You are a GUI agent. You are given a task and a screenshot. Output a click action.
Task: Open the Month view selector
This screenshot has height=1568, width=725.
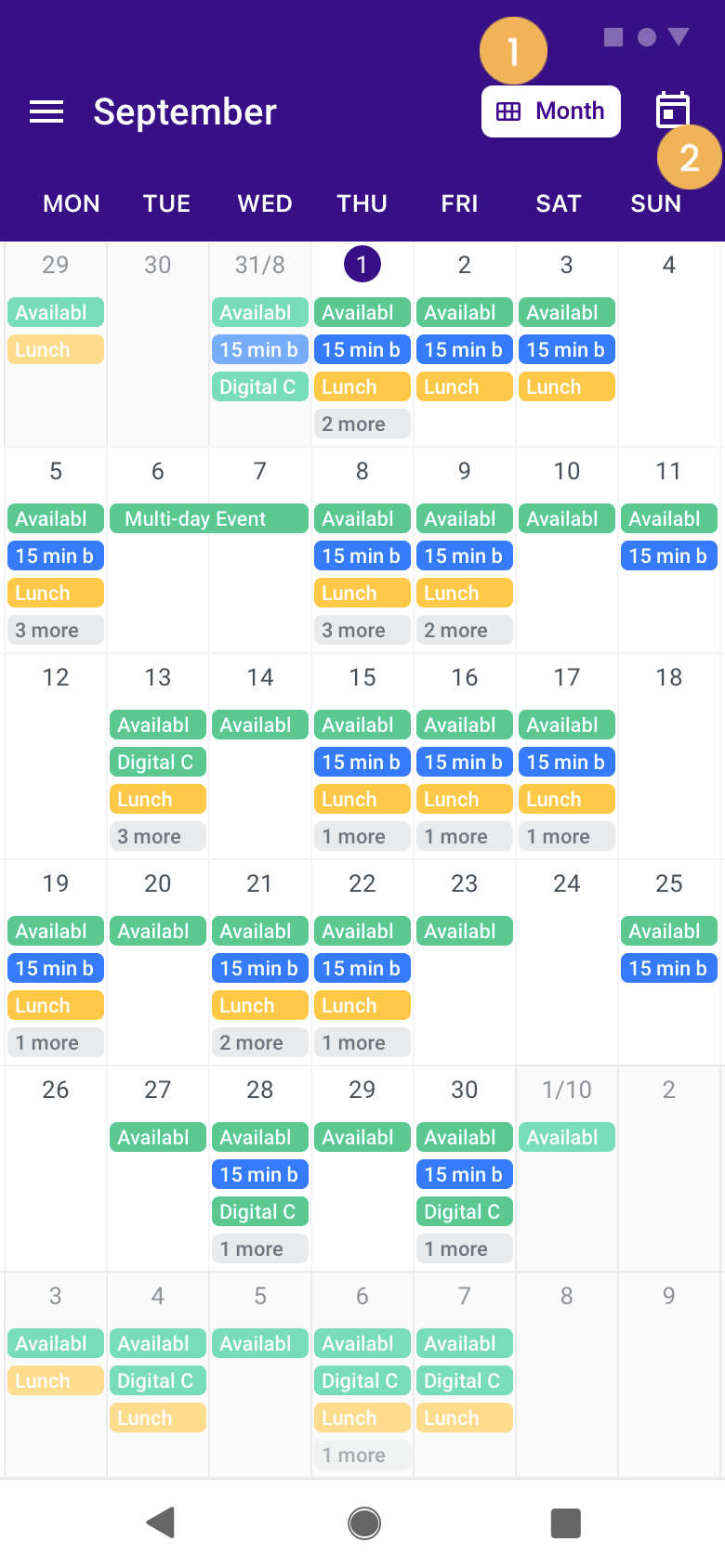point(550,111)
